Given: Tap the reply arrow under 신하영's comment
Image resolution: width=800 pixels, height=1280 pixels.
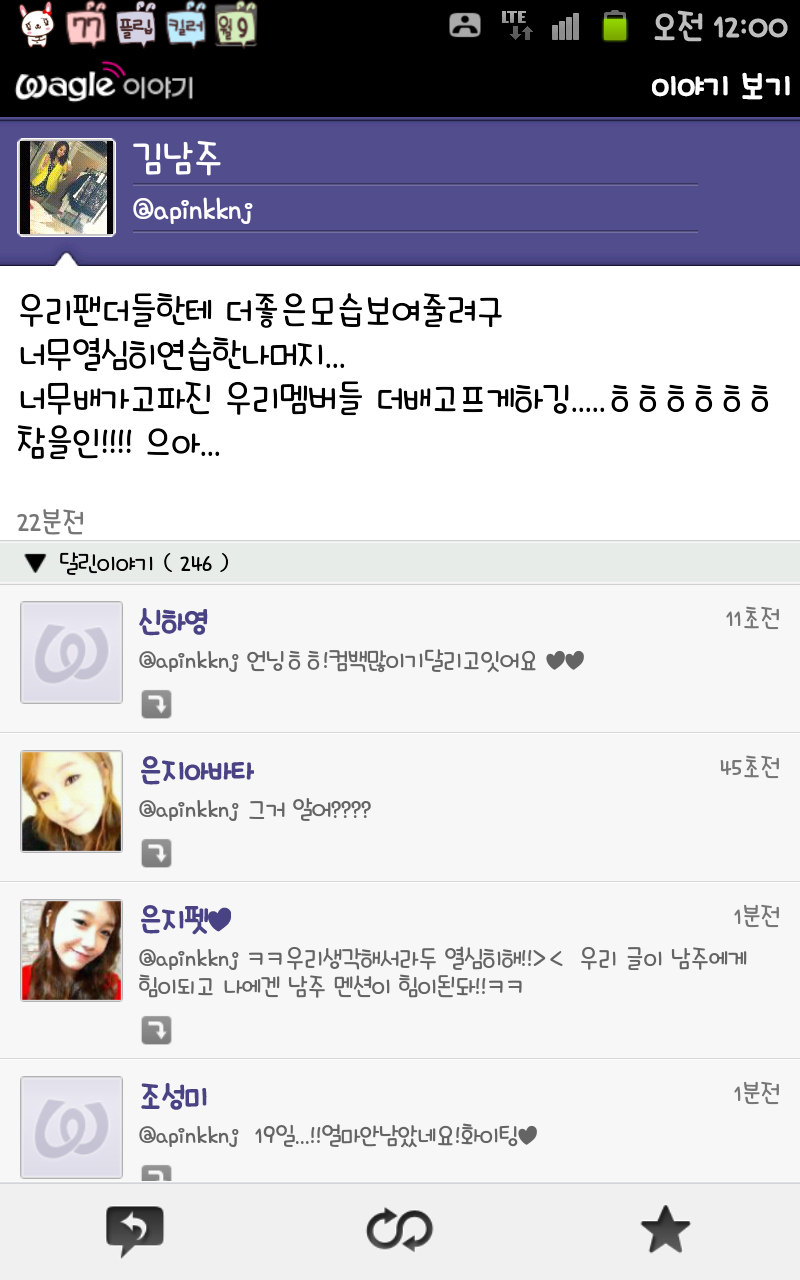Looking at the screenshot, I should [x=156, y=704].
